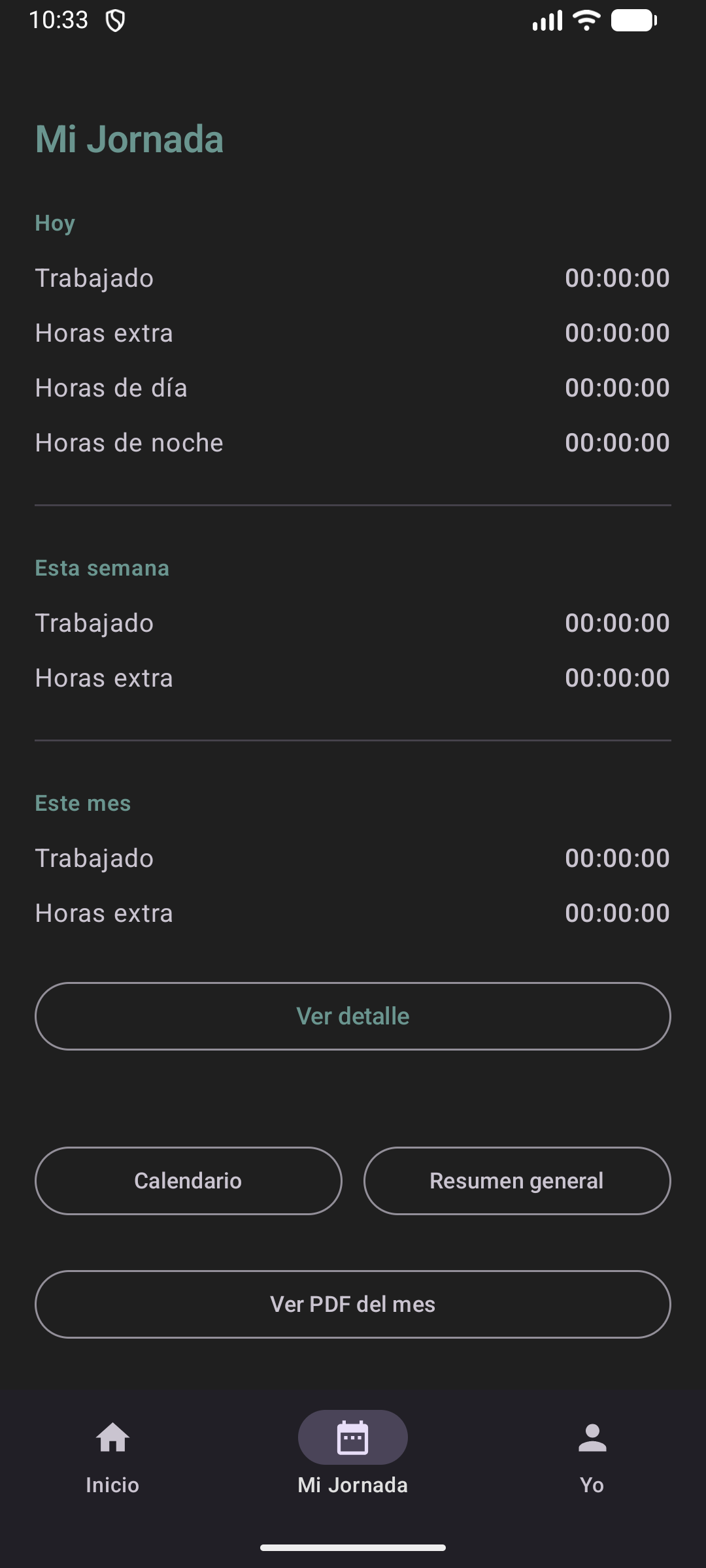The image size is (706, 1568).
Task: Tap the Este mes section header
Action: [x=82, y=802]
